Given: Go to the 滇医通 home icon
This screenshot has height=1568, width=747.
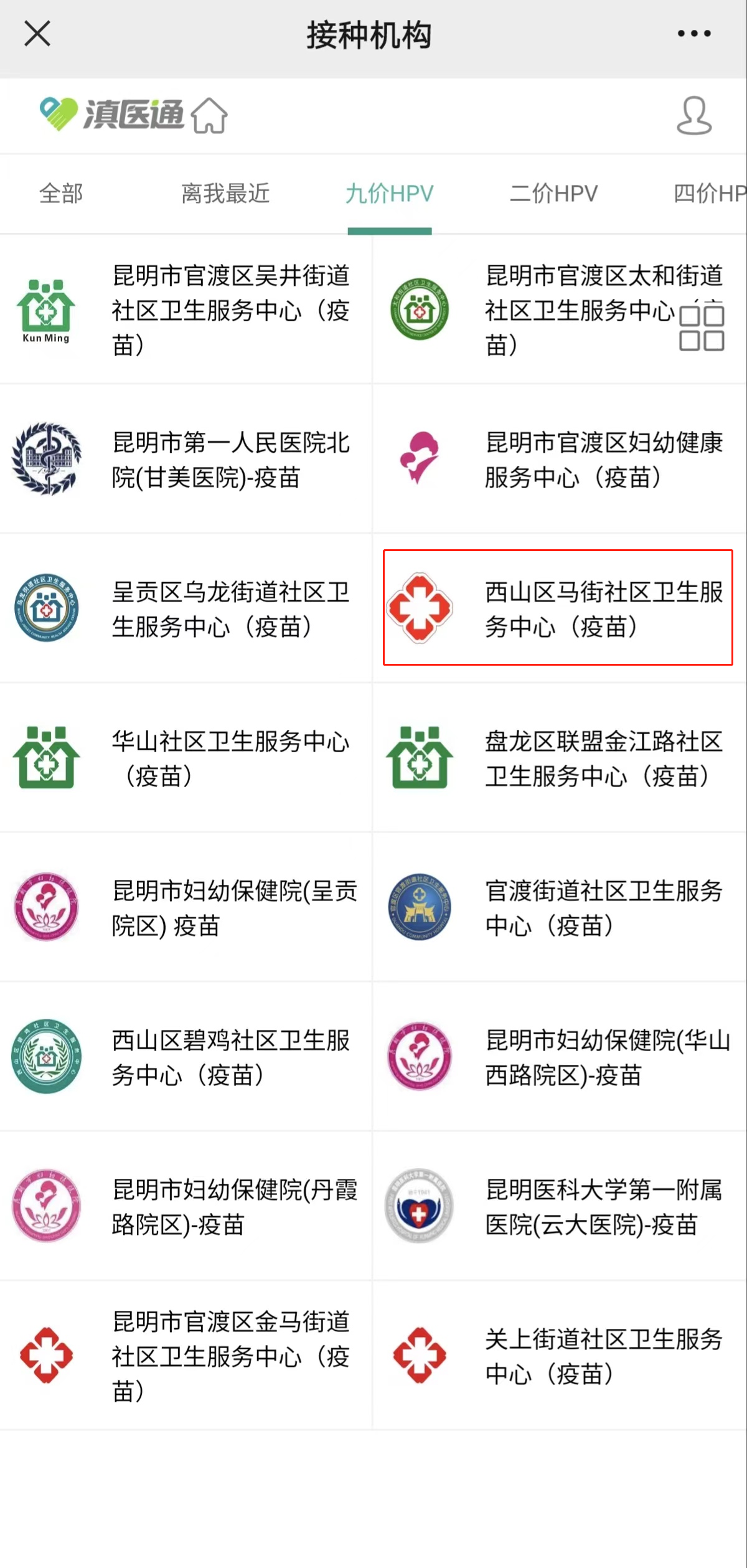Looking at the screenshot, I should pyautogui.click(x=209, y=116).
